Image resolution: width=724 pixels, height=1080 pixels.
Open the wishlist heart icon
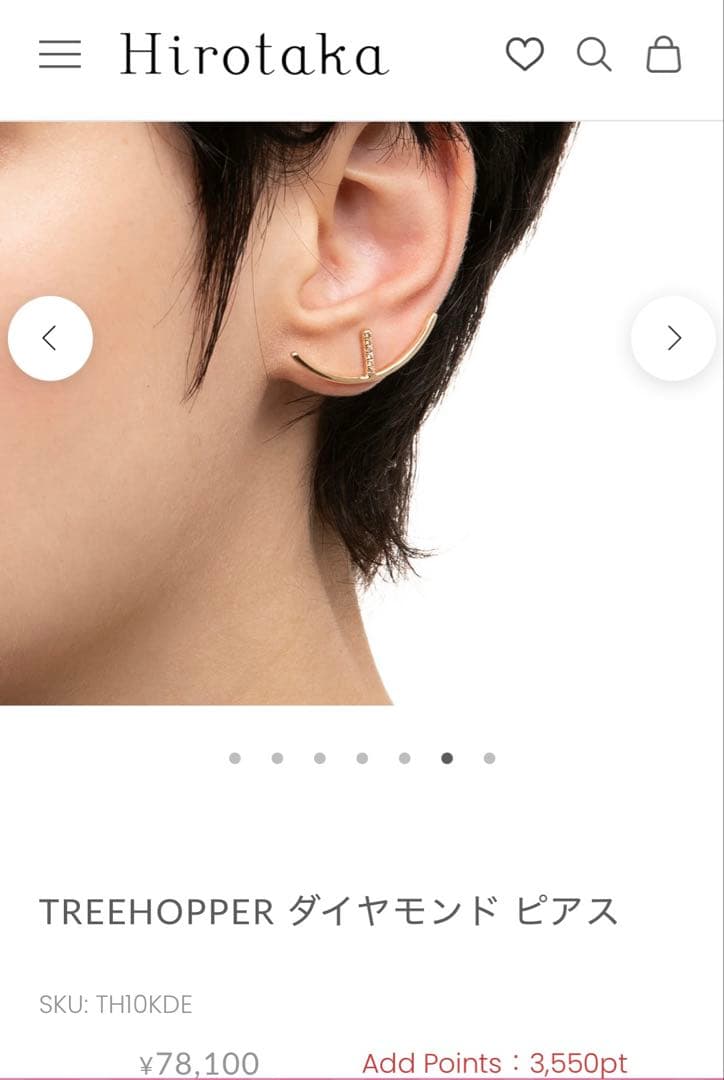[524, 54]
